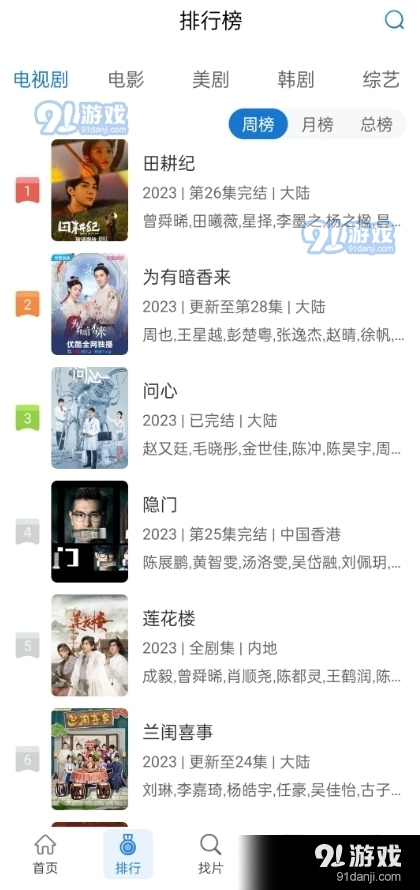Select the 周榜 weekly ranking
The width and height of the screenshot is (420, 890).
pos(258,124)
